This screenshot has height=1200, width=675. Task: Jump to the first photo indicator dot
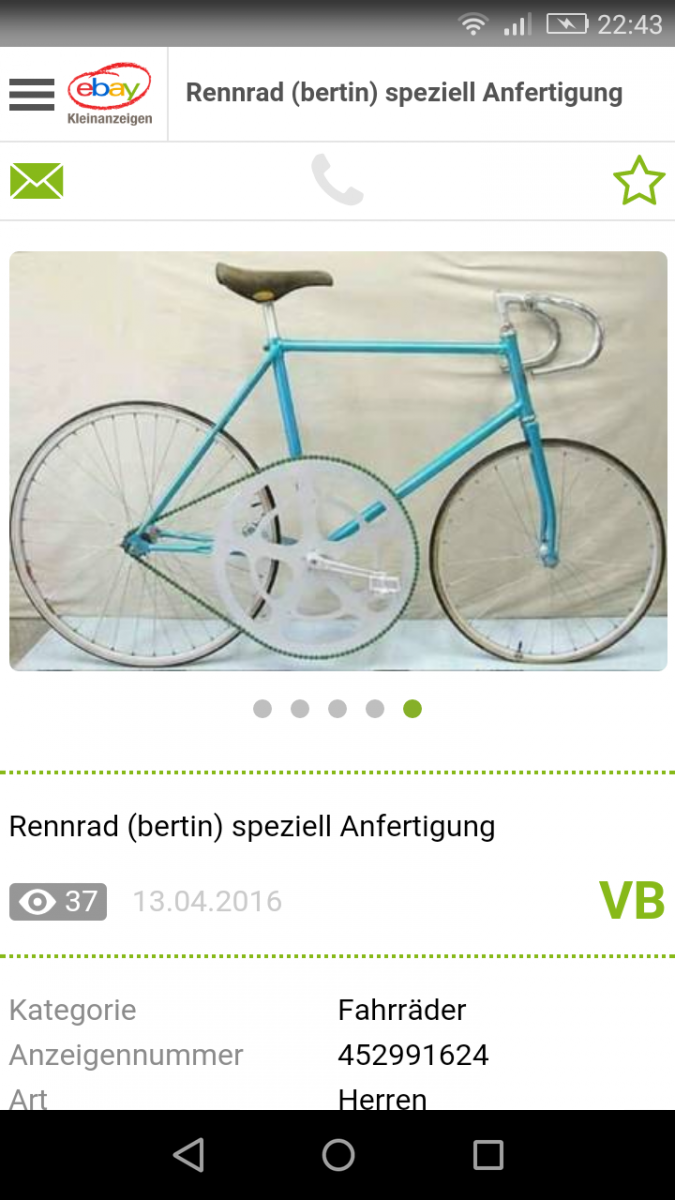click(262, 709)
